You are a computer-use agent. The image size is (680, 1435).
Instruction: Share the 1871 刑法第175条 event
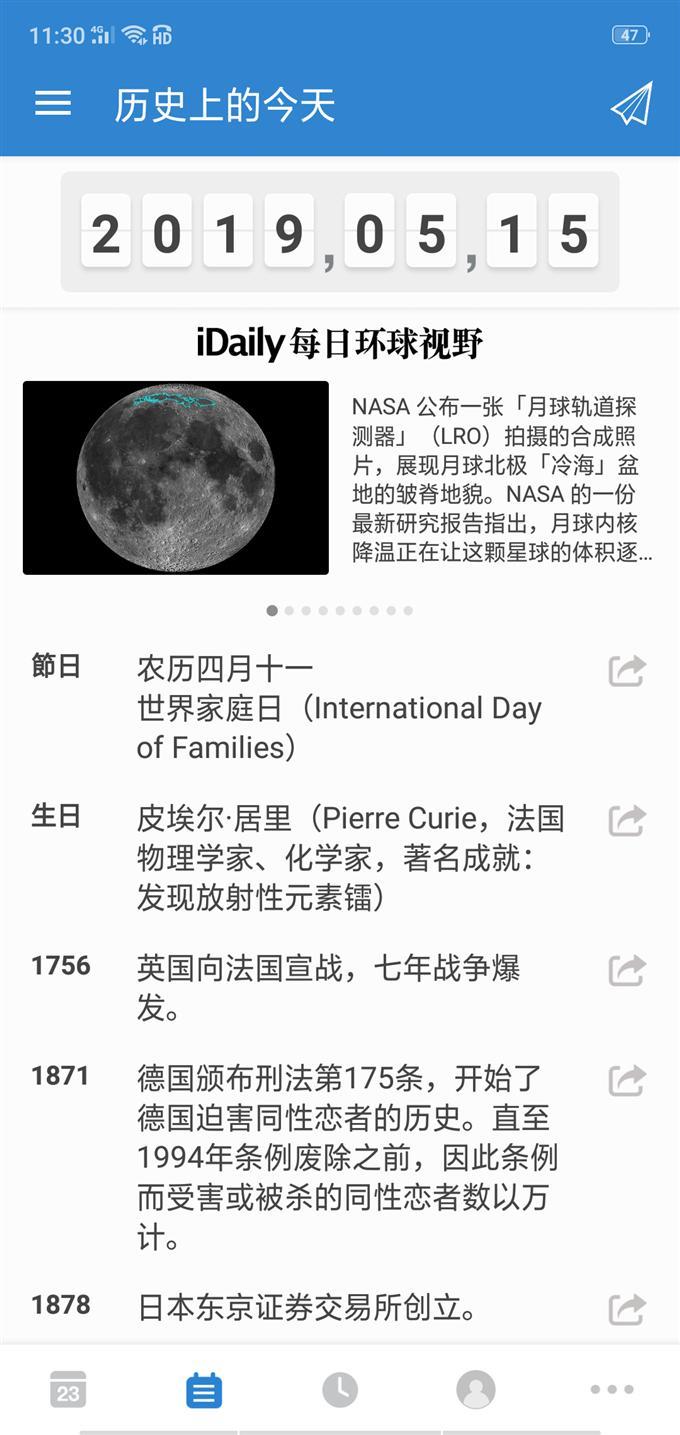click(x=627, y=1080)
